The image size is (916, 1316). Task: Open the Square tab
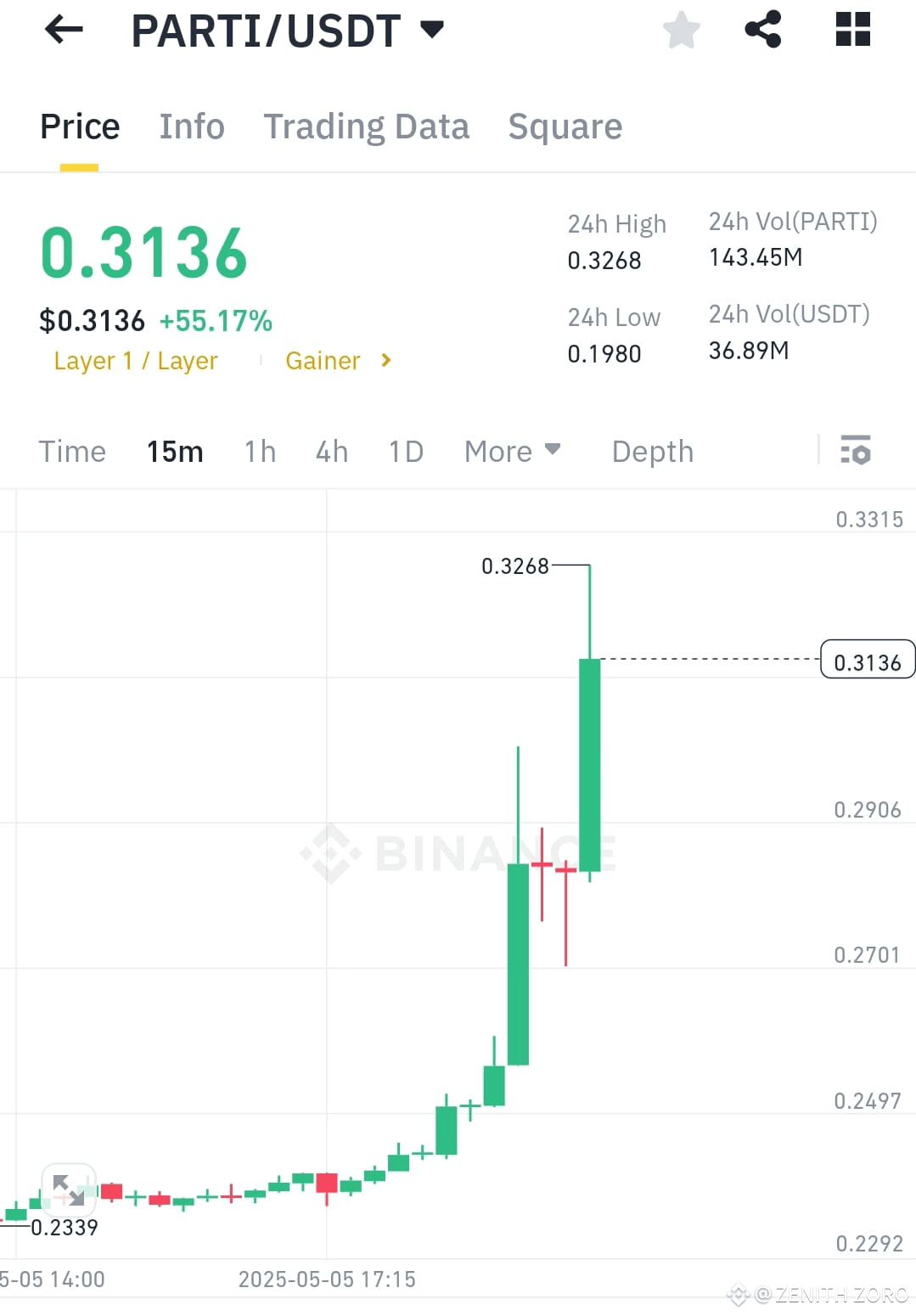pyautogui.click(x=565, y=126)
